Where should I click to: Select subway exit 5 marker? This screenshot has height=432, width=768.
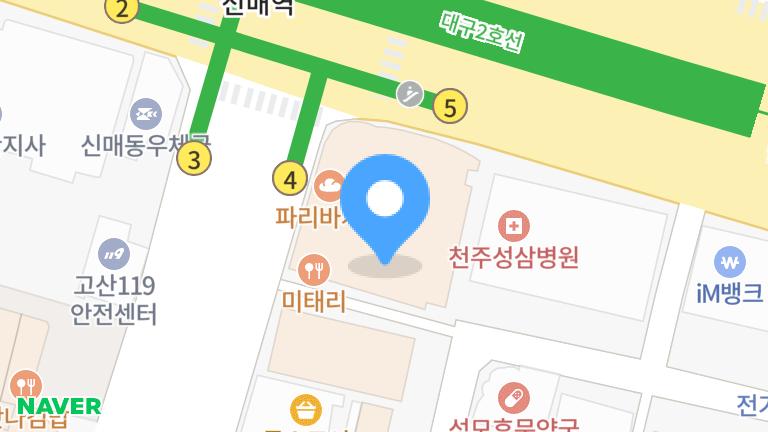pos(451,106)
